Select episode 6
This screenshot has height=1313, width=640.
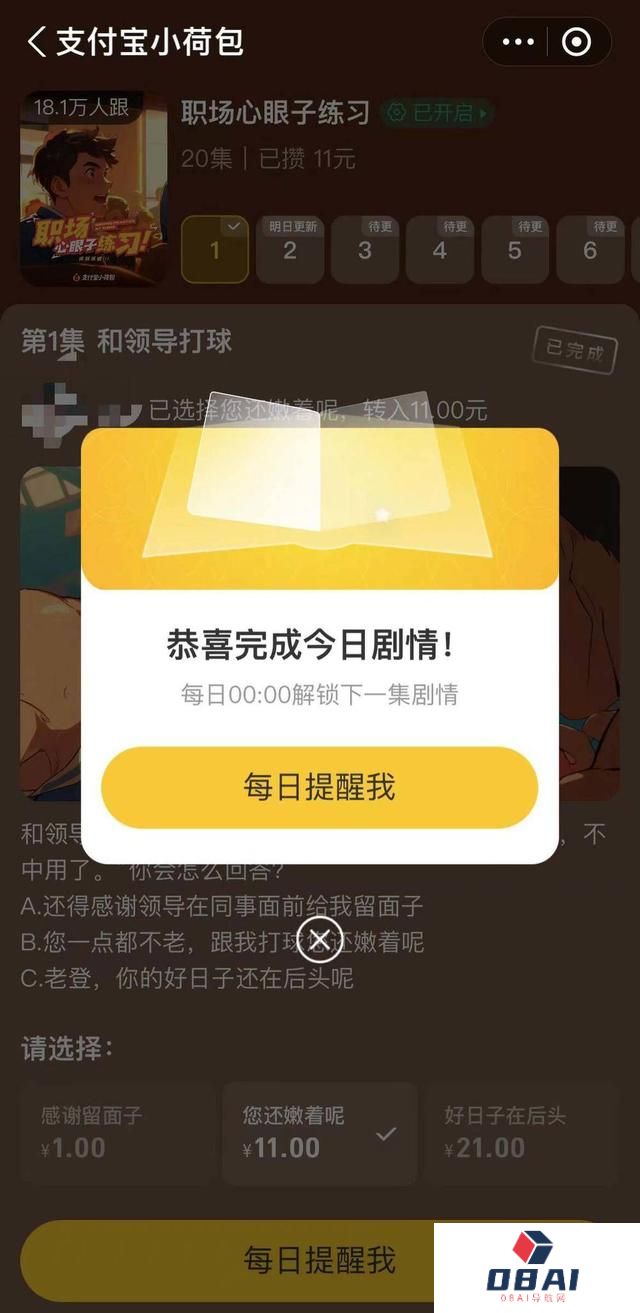coord(590,249)
